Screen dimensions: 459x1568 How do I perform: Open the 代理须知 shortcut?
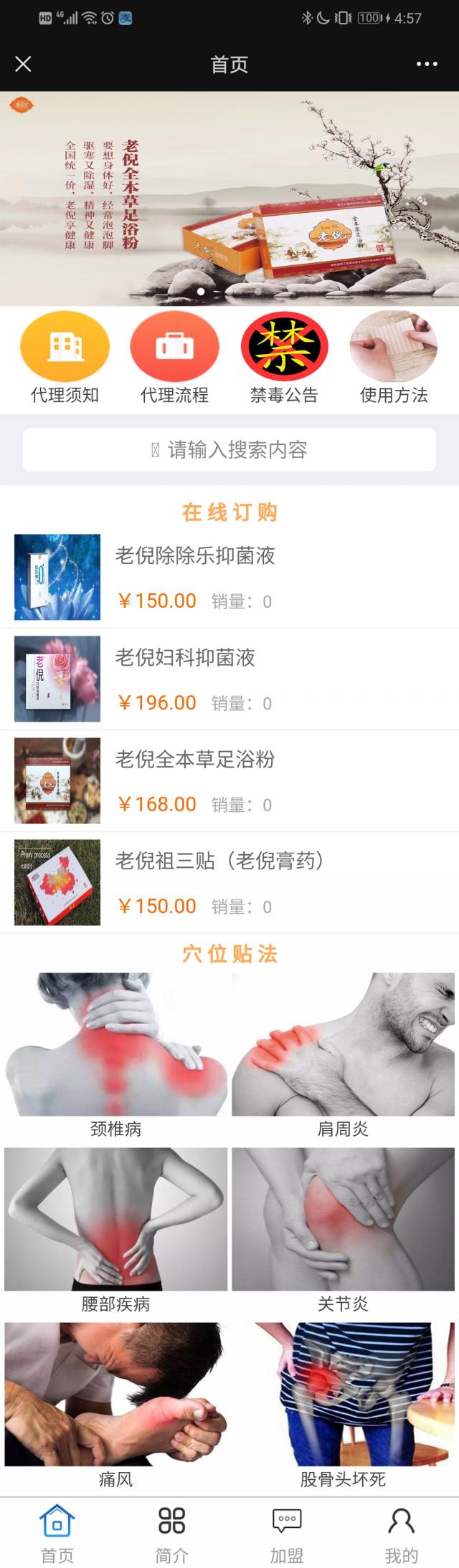tap(65, 358)
